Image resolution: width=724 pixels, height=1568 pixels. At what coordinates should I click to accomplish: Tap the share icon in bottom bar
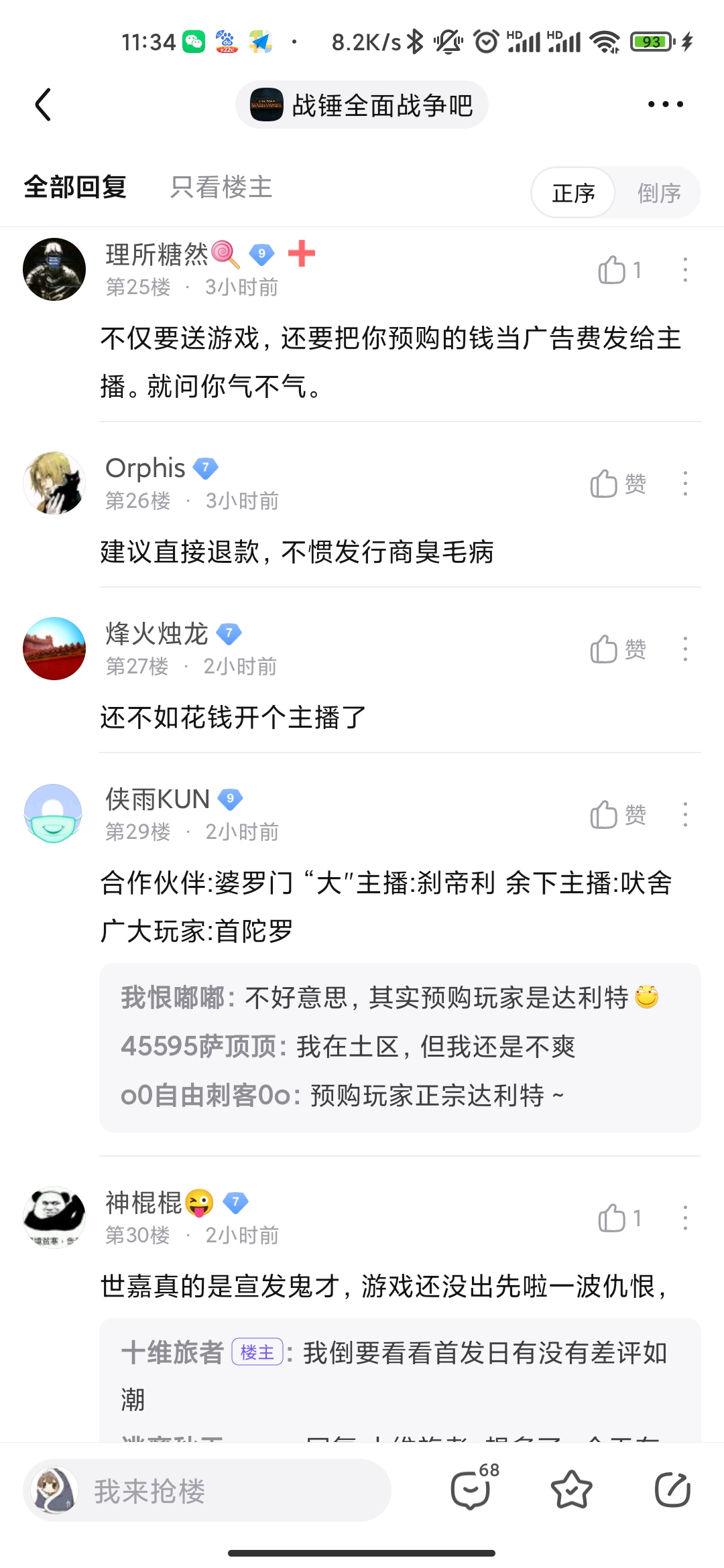[672, 1490]
